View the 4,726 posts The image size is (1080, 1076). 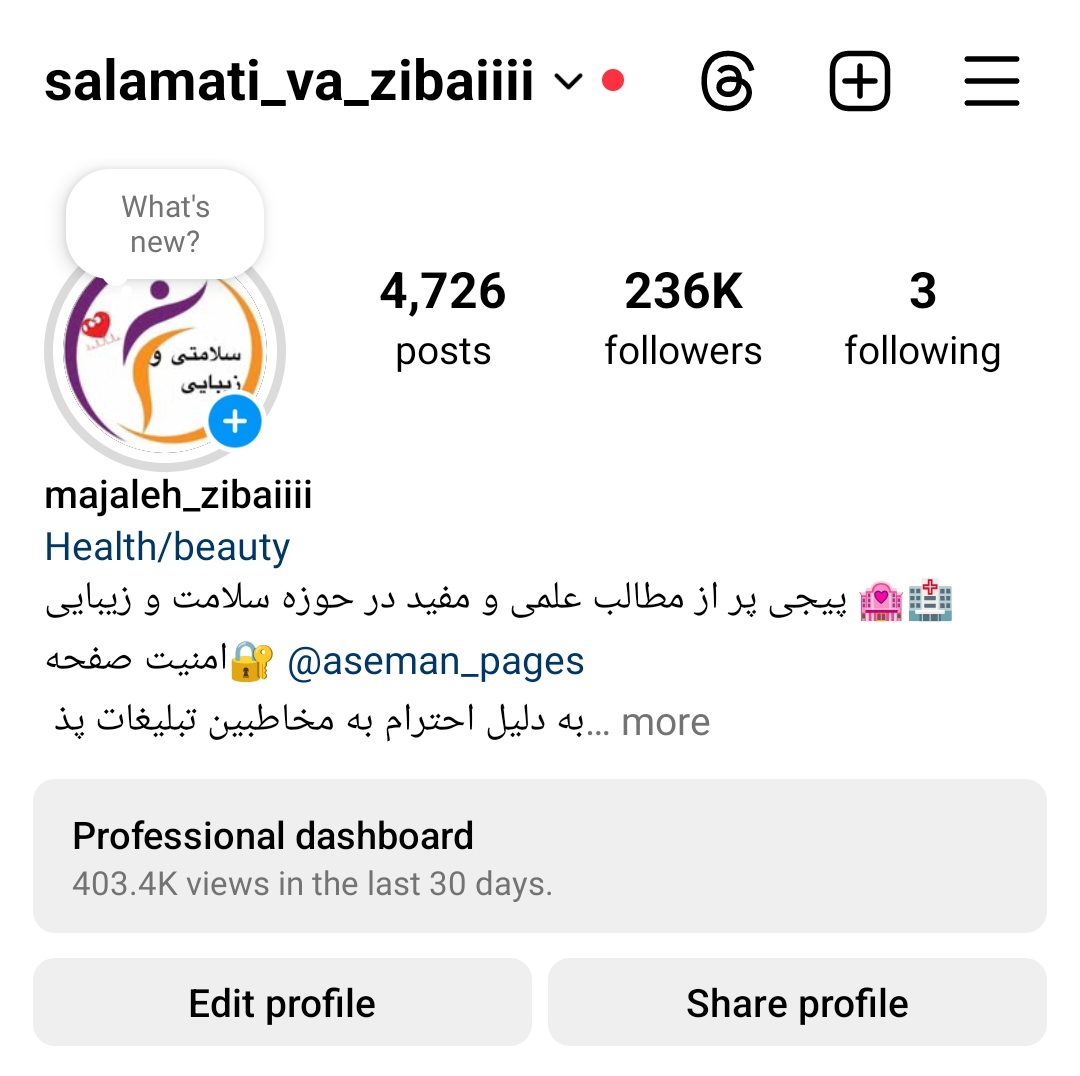tap(443, 318)
